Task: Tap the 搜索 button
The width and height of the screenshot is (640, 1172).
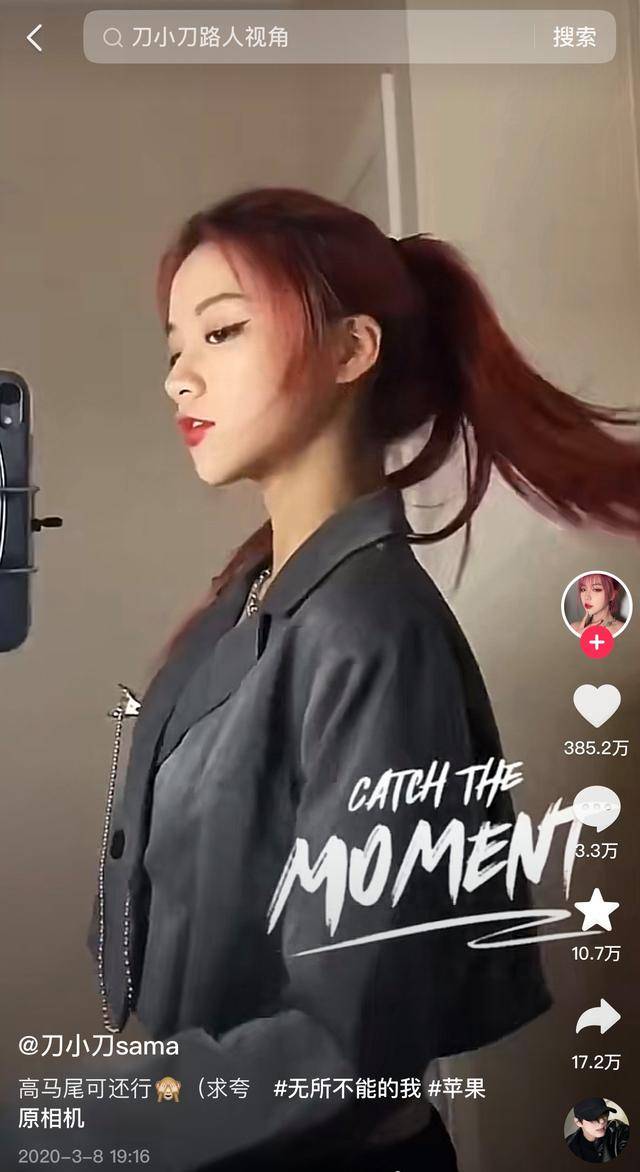Action: coord(574,38)
